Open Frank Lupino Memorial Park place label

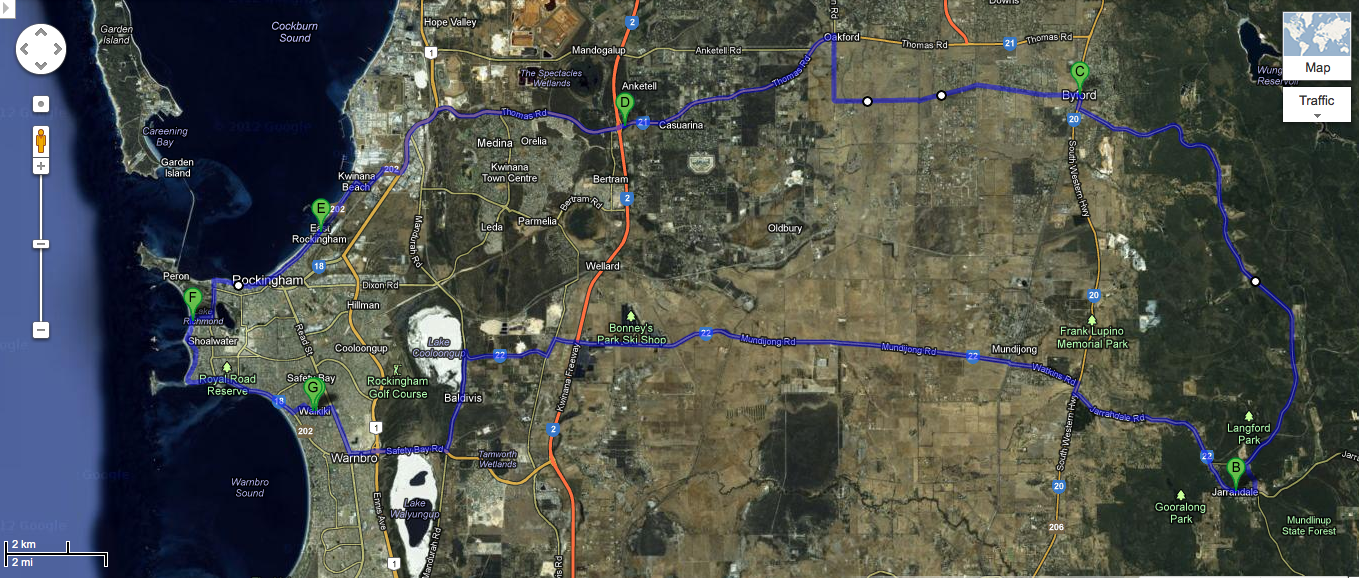[1092, 336]
